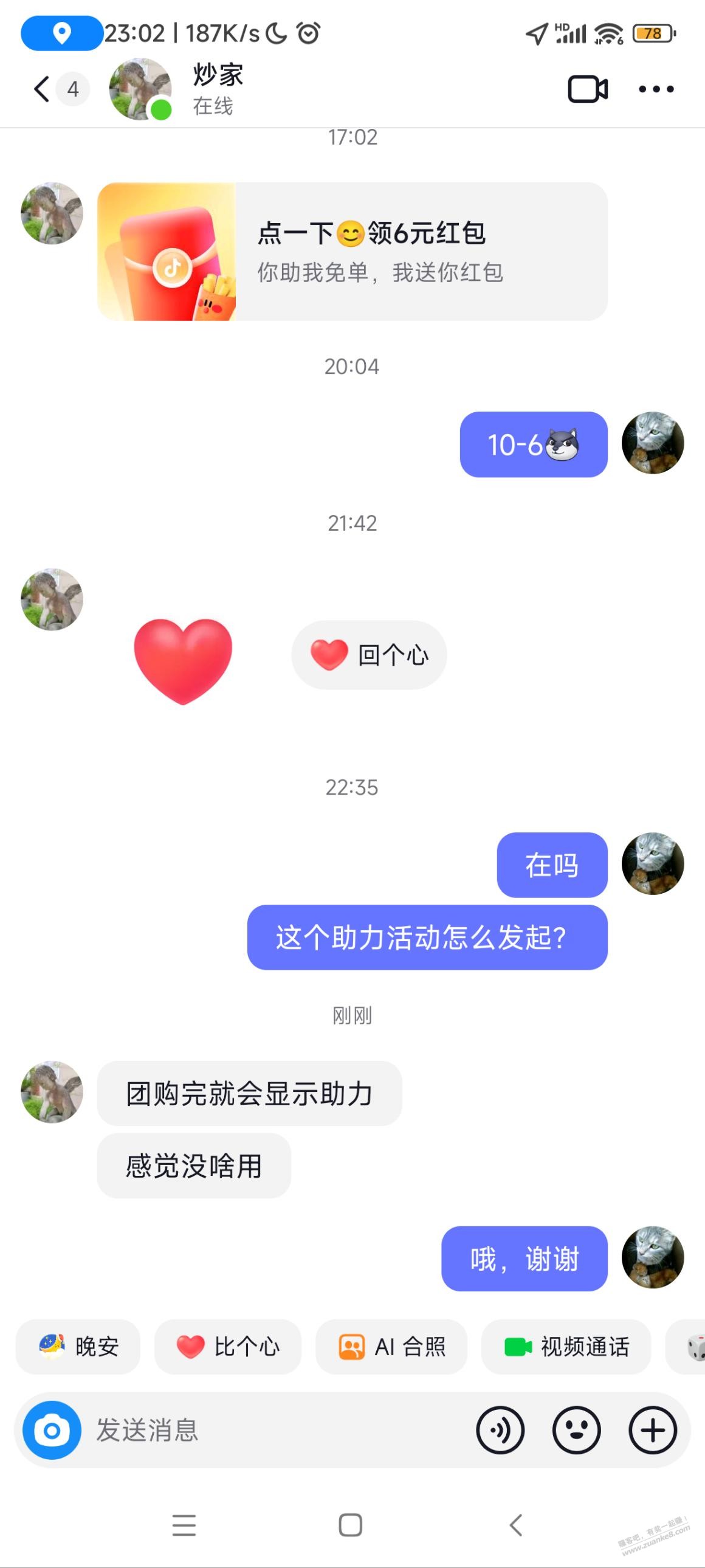Open the camera from the message bar

tap(52, 1431)
